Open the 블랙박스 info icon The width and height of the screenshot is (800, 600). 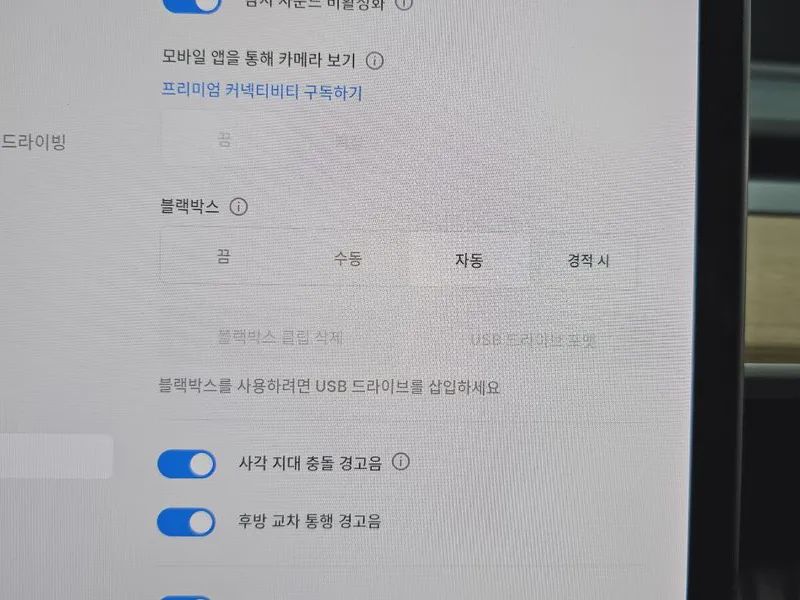238,207
